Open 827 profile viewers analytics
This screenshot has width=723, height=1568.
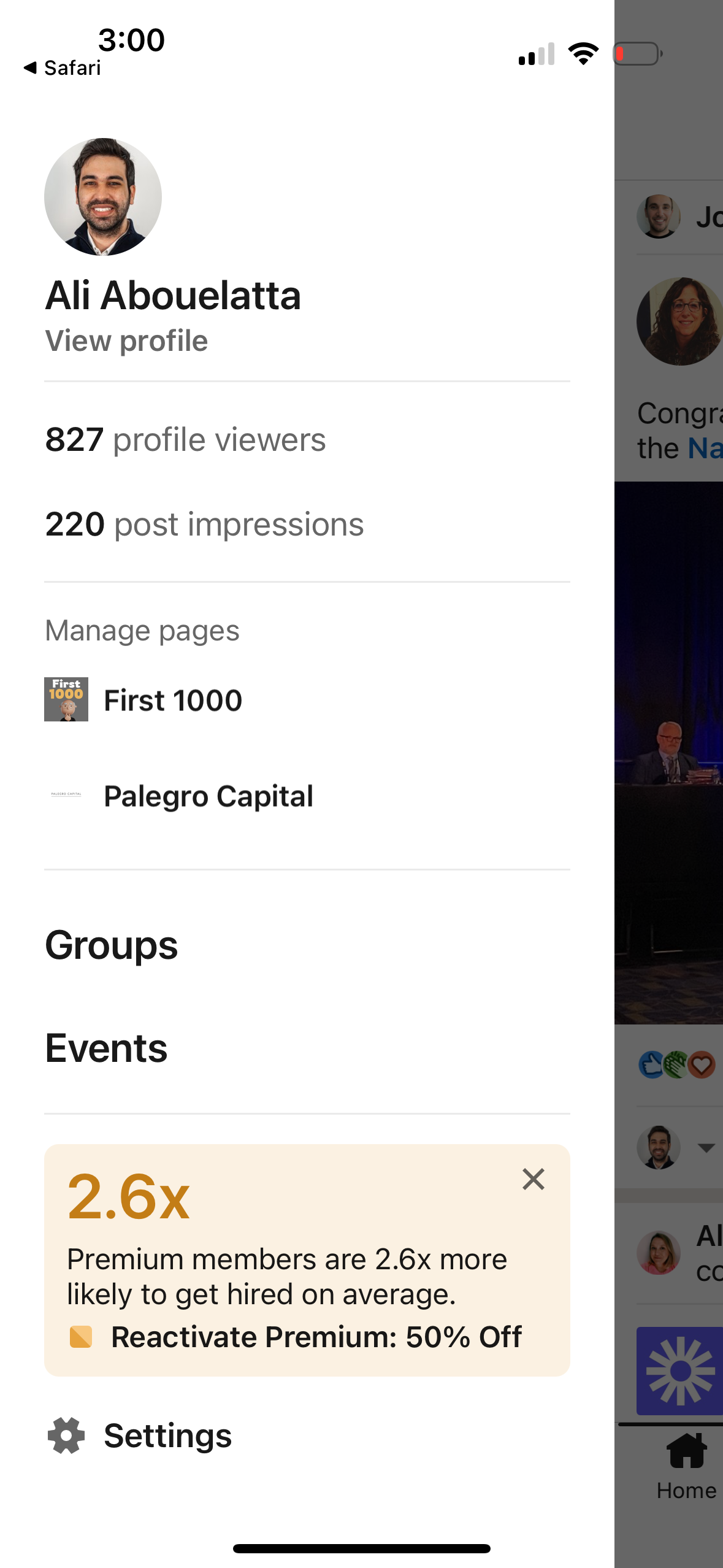click(185, 439)
